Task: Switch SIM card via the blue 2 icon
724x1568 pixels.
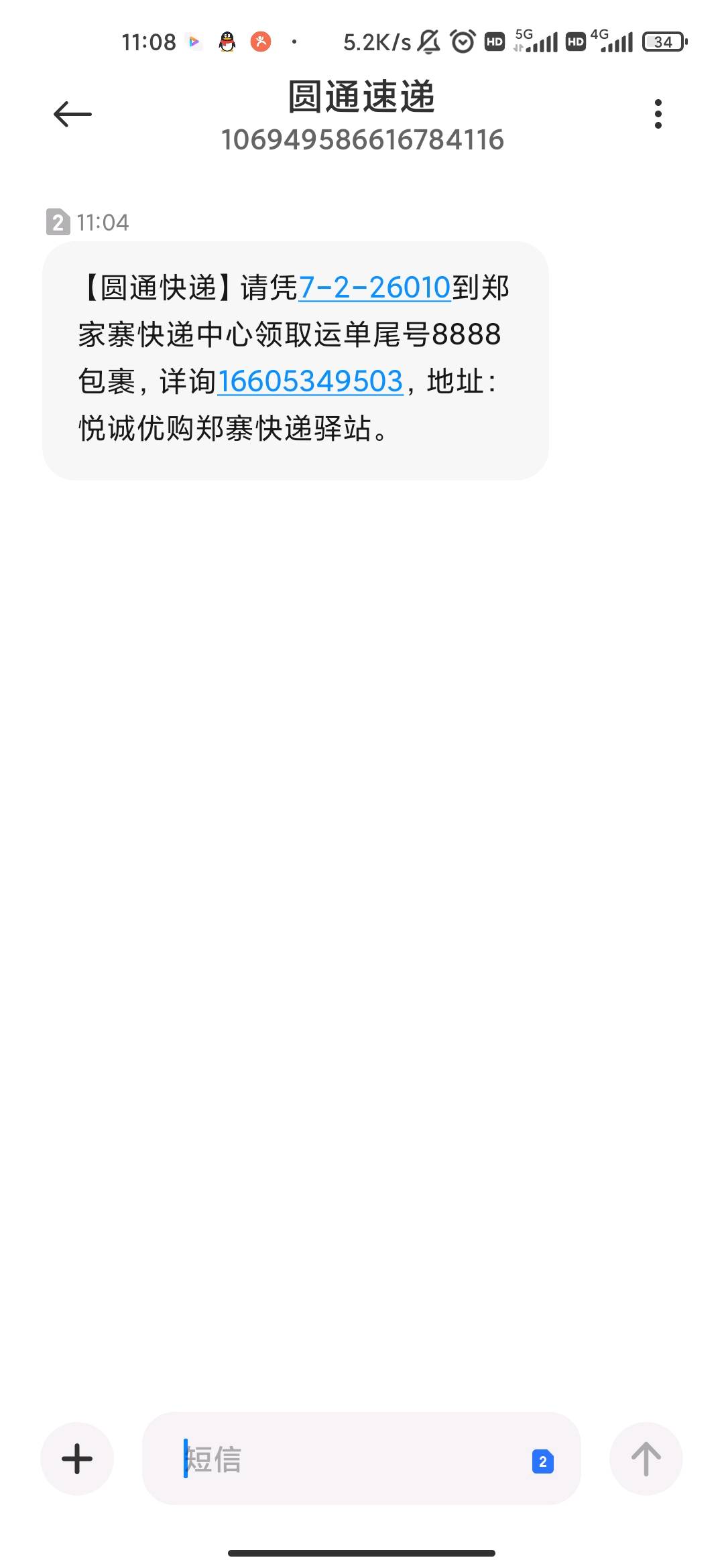Action: pos(542,1461)
